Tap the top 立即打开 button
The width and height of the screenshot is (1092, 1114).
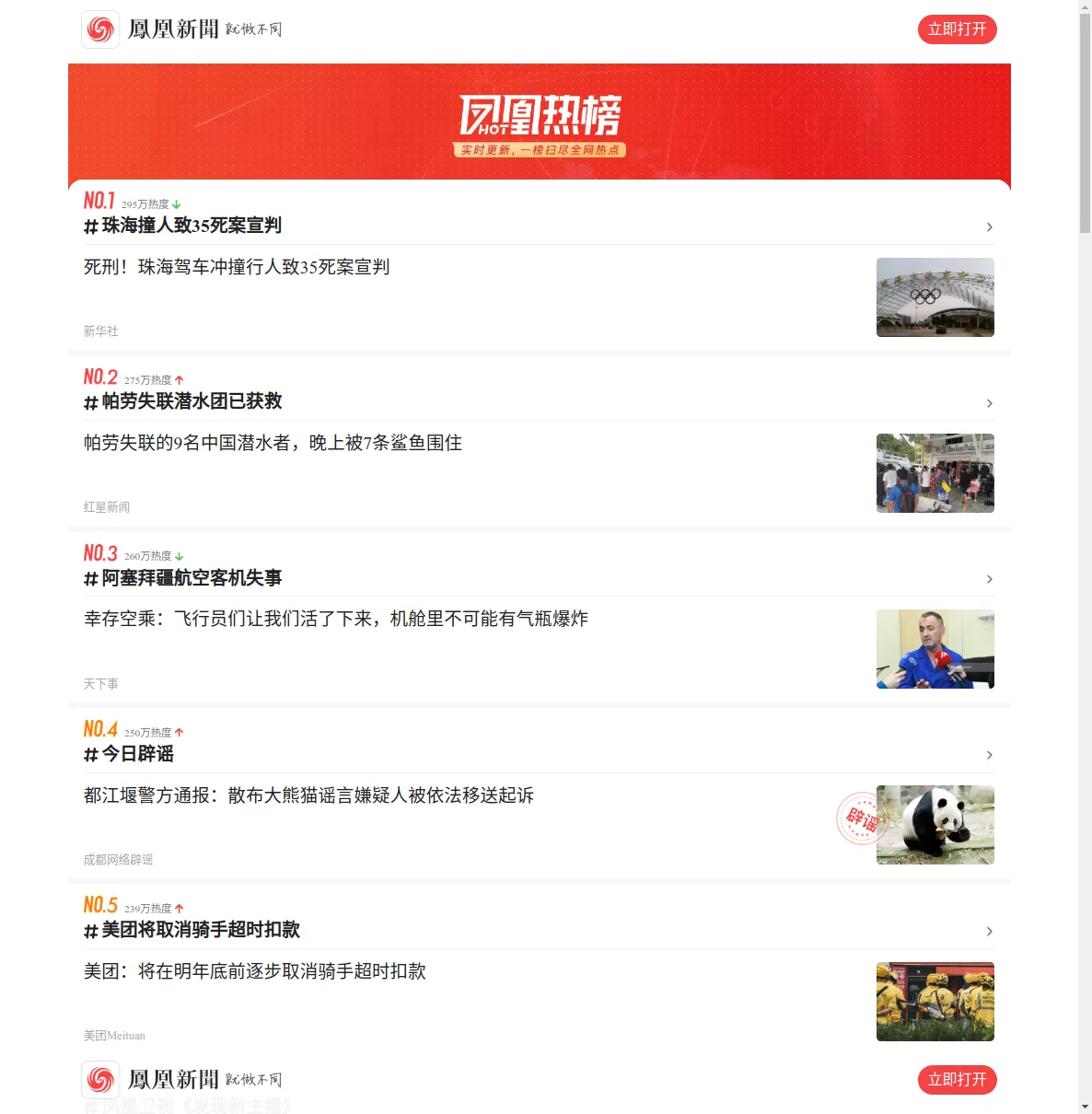click(957, 29)
